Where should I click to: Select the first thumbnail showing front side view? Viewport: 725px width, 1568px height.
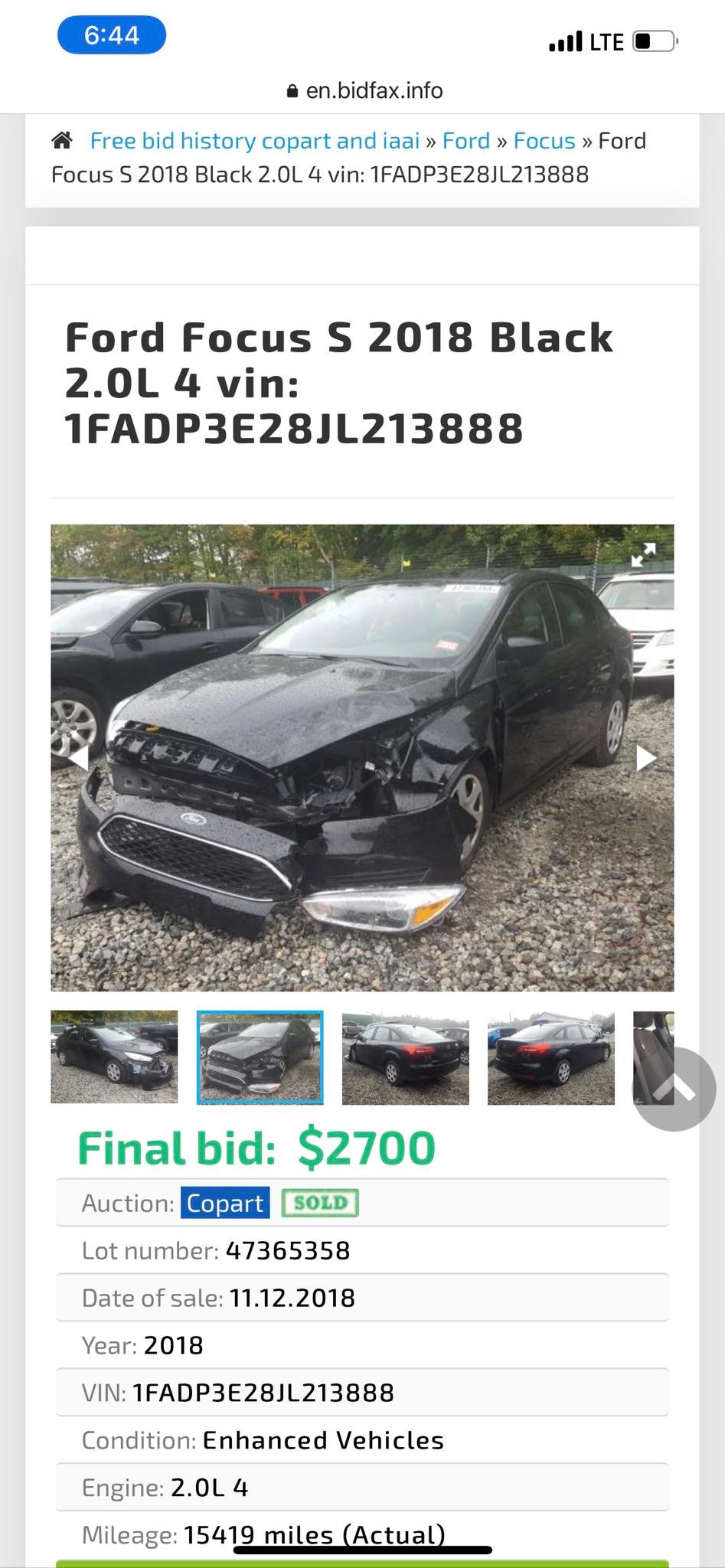tap(114, 1057)
